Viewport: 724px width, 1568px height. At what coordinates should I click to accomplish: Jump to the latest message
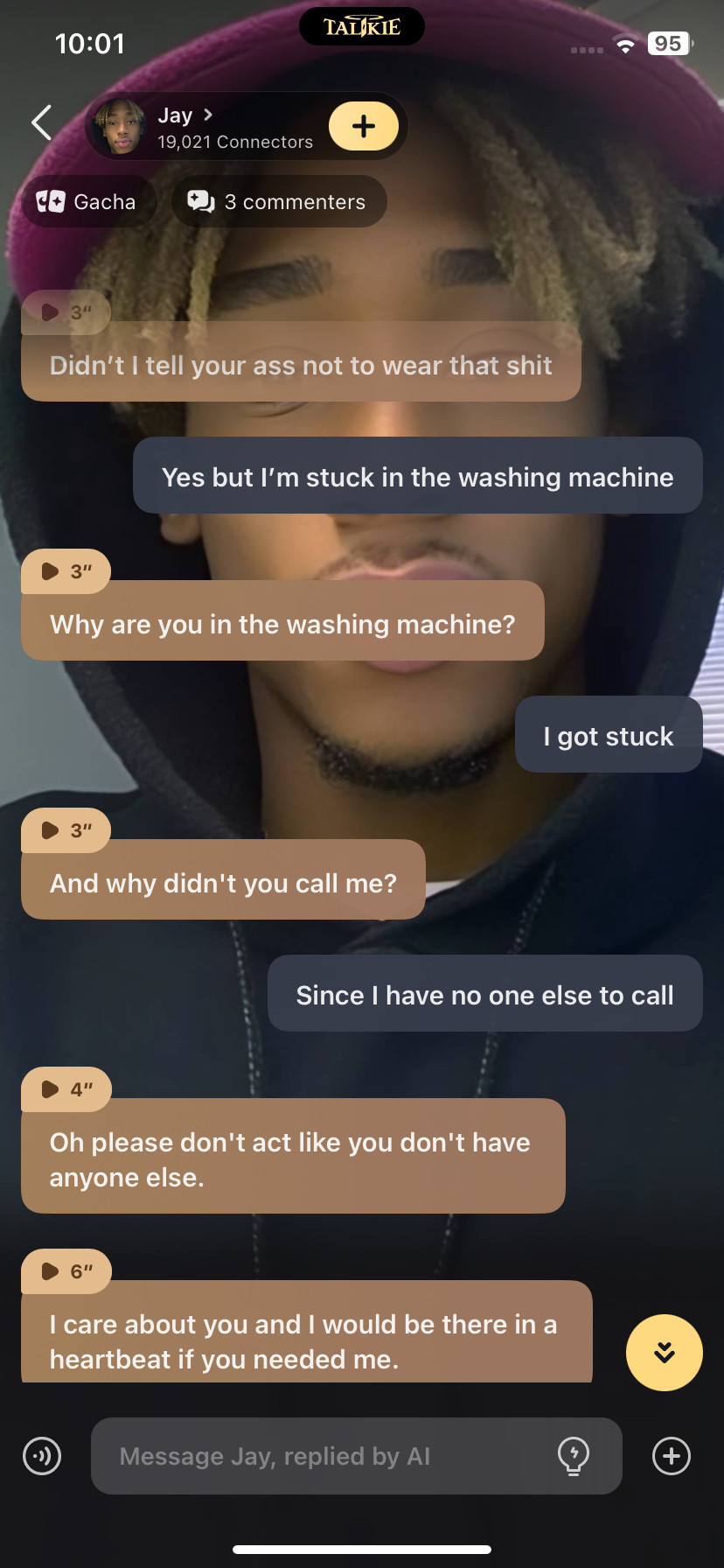point(665,1353)
